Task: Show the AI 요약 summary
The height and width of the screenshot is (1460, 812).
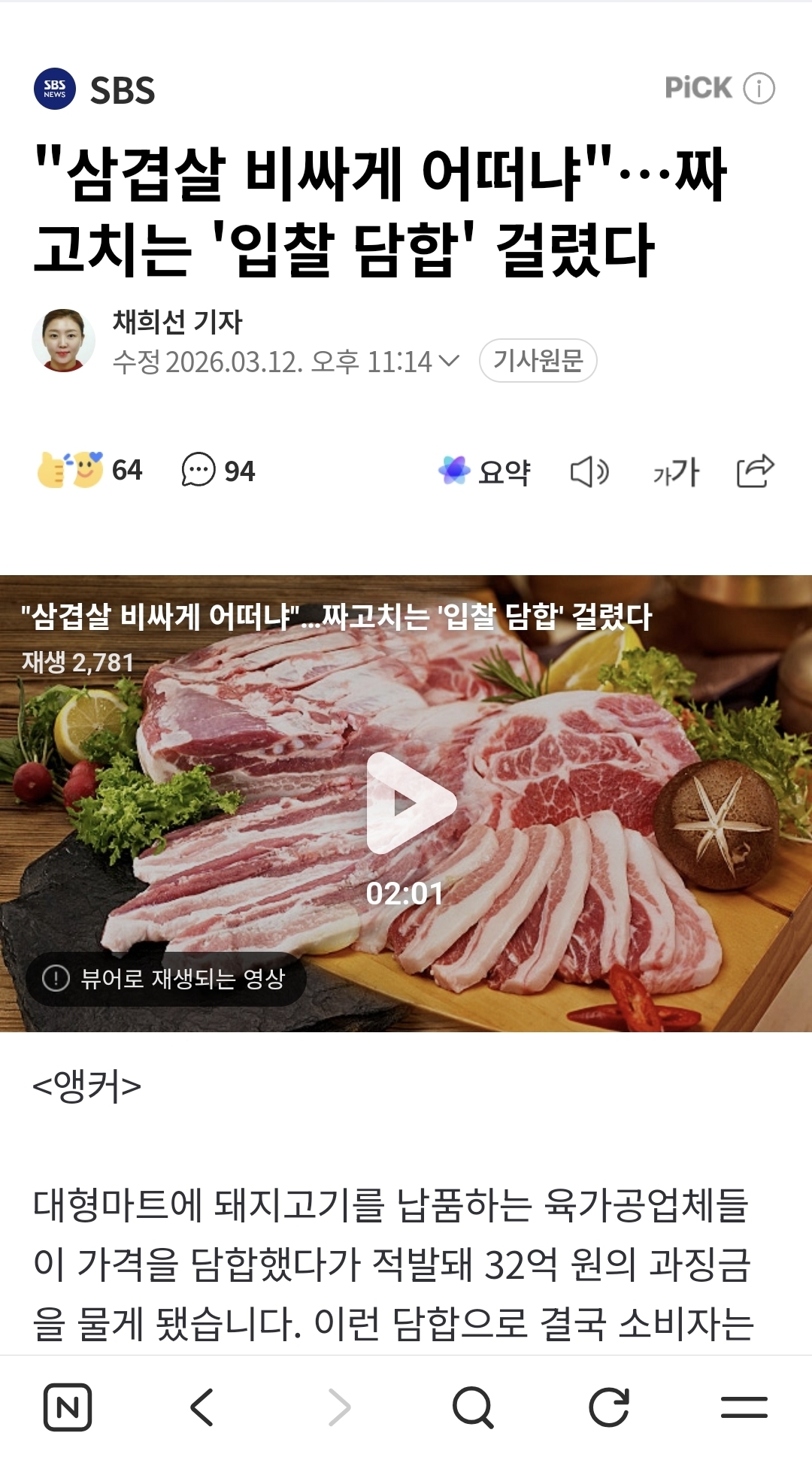Action: 485,471
